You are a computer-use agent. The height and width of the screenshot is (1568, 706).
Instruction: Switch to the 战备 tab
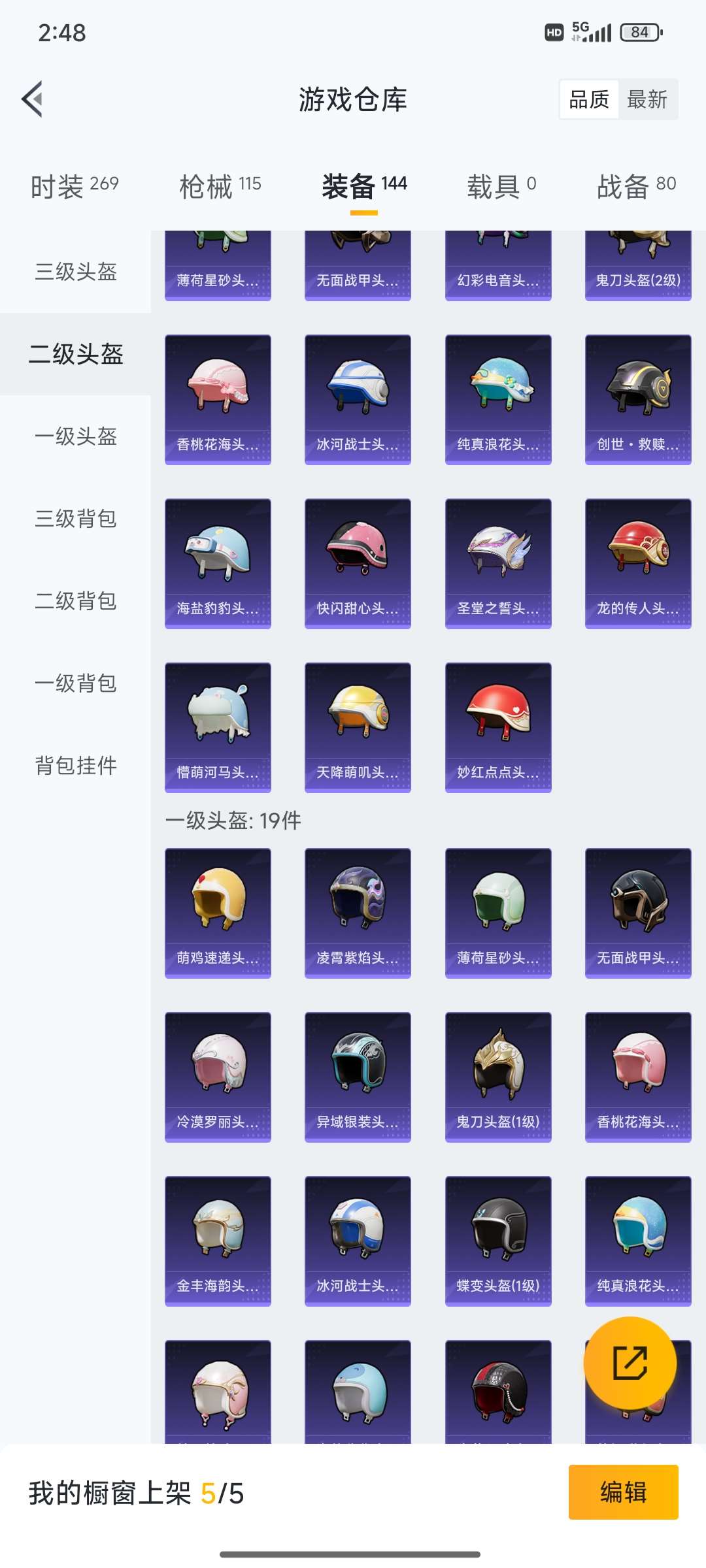(x=636, y=186)
